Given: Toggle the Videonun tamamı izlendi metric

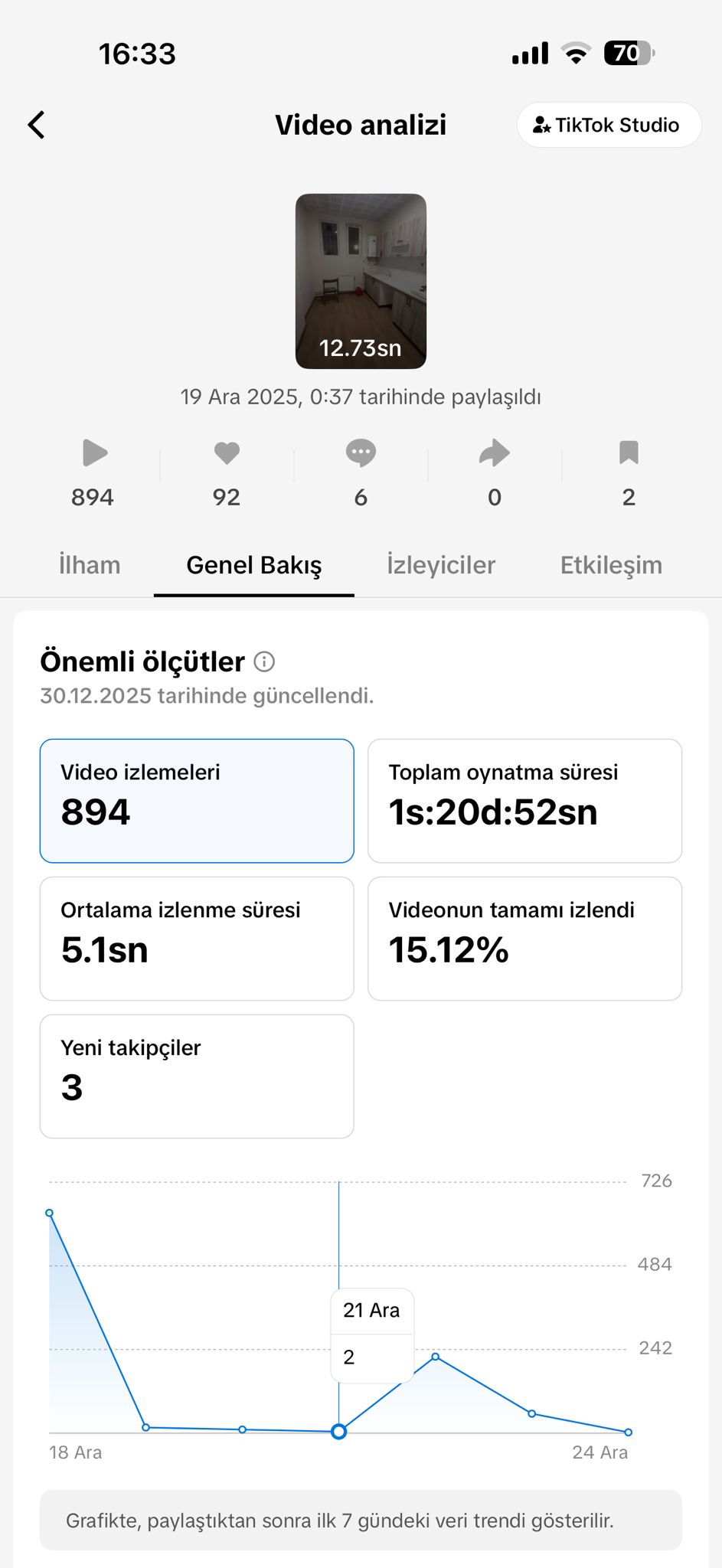Looking at the screenshot, I should pyautogui.click(x=524, y=939).
